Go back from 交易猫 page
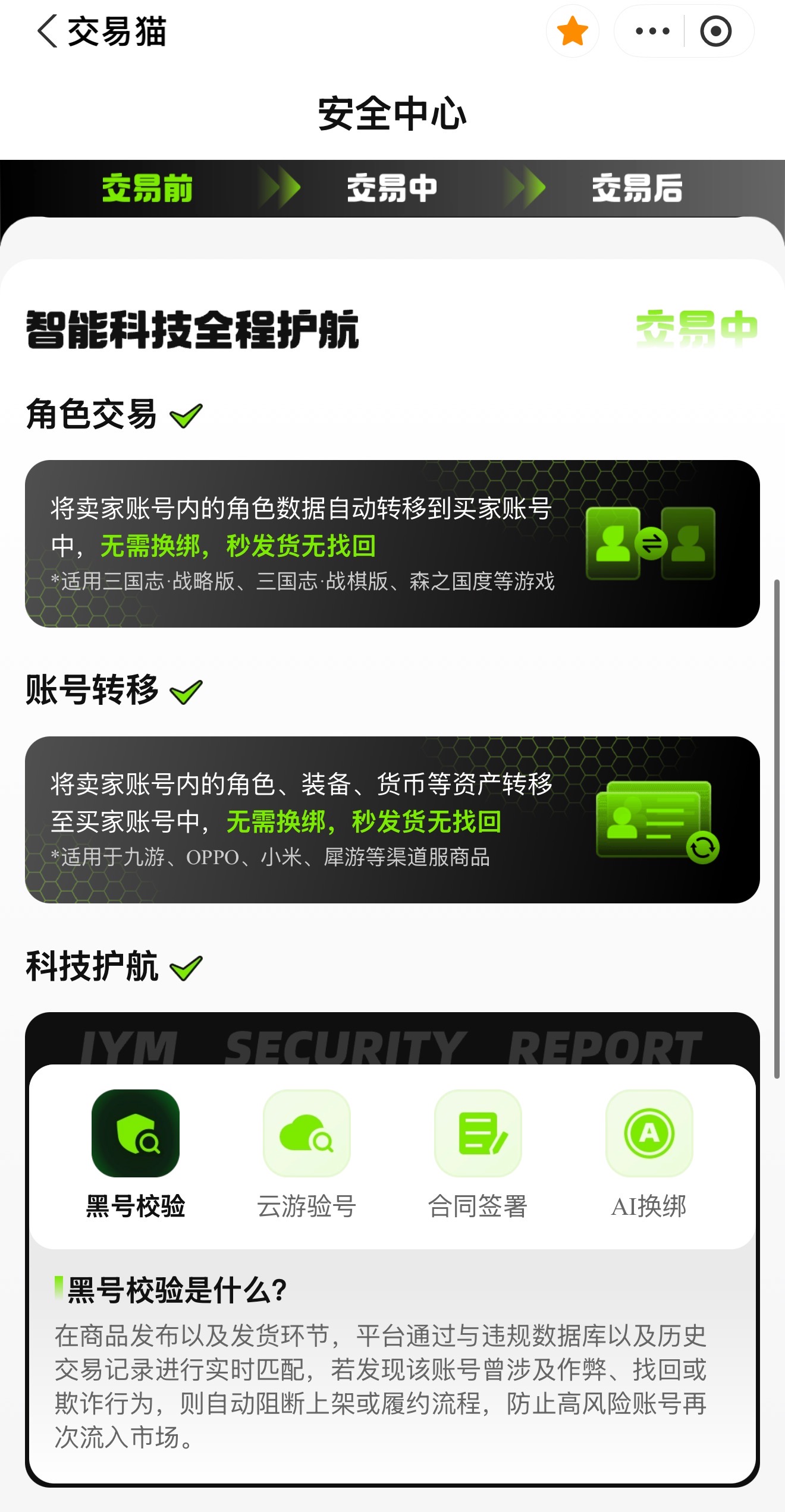 pyautogui.click(x=48, y=31)
